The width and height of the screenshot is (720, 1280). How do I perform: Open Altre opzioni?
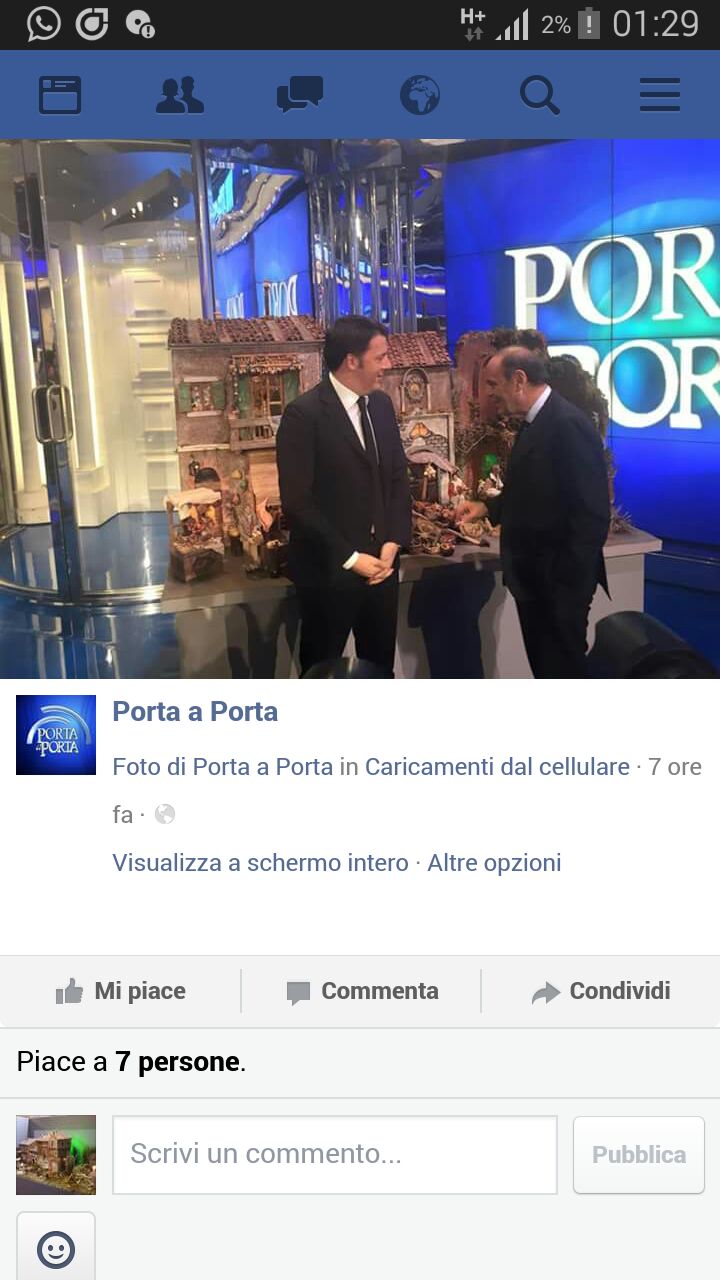click(494, 863)
